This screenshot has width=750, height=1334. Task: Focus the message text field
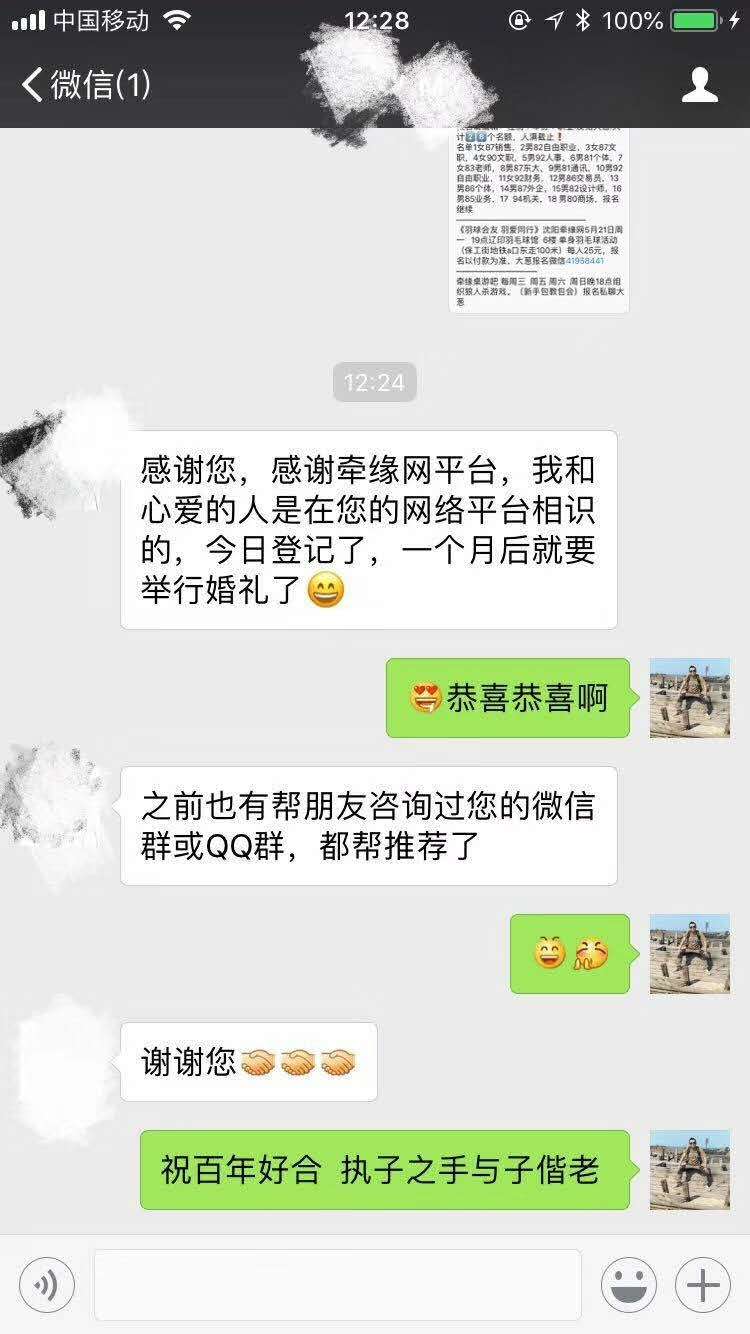[337, 1284]
